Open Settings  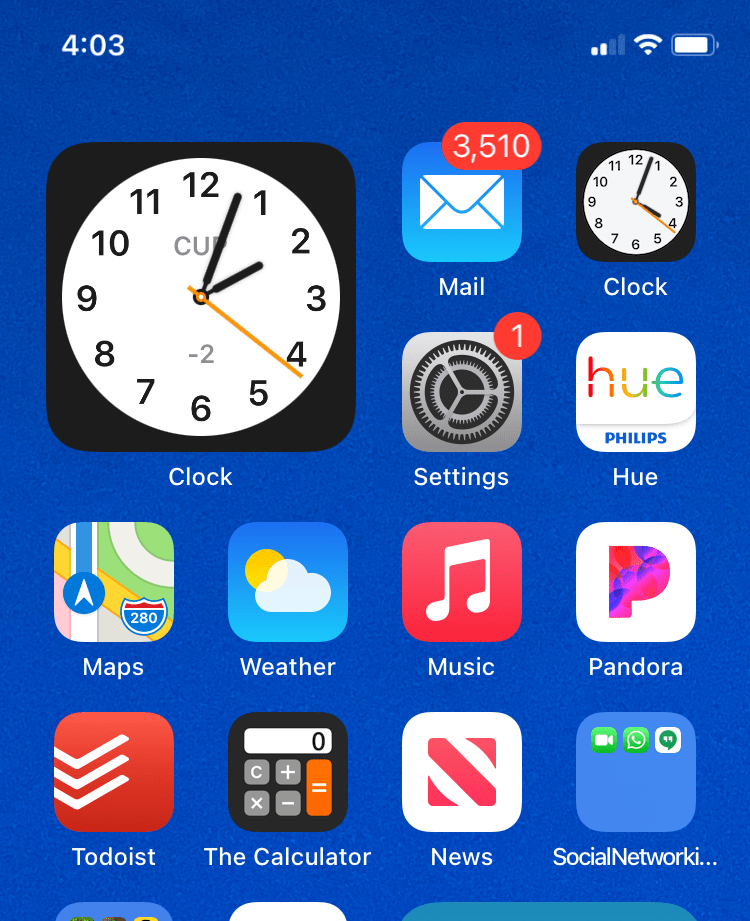tap(461, 392)
